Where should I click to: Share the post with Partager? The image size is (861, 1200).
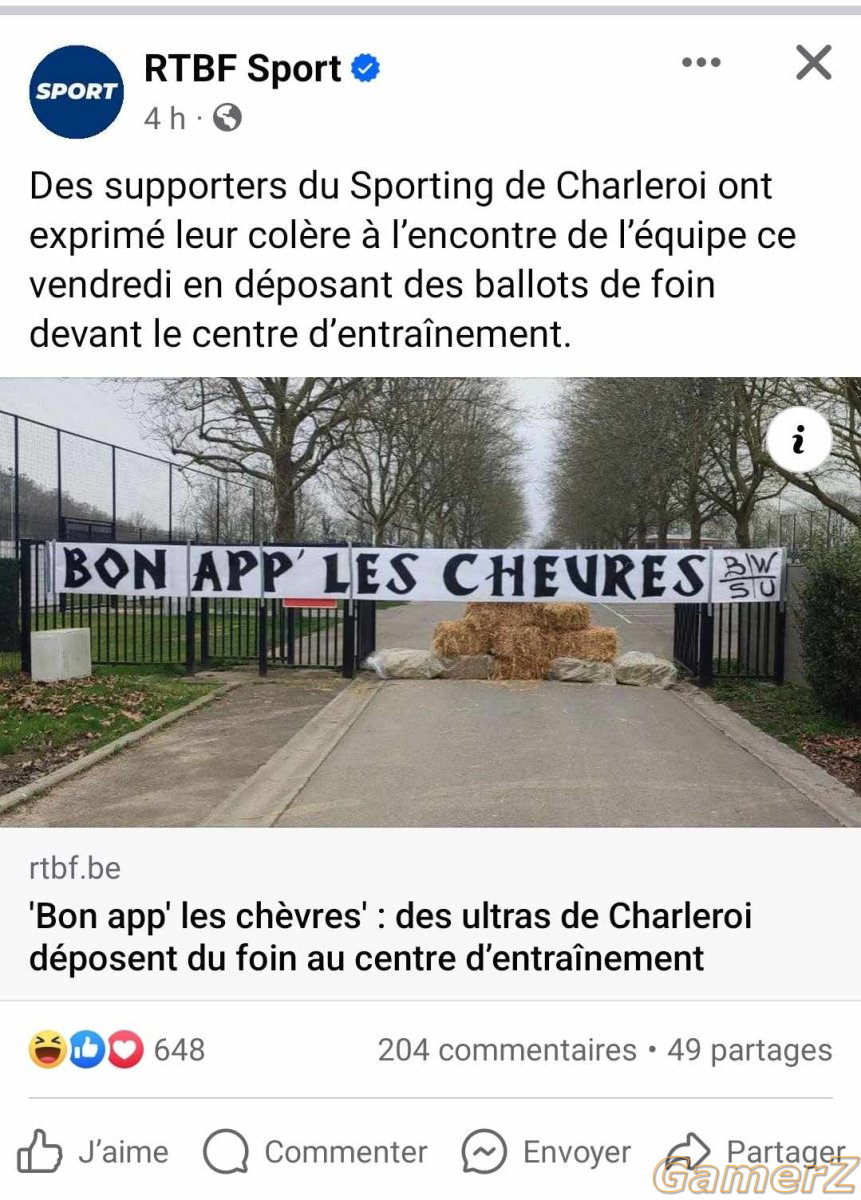click(x=757, y=1152)
